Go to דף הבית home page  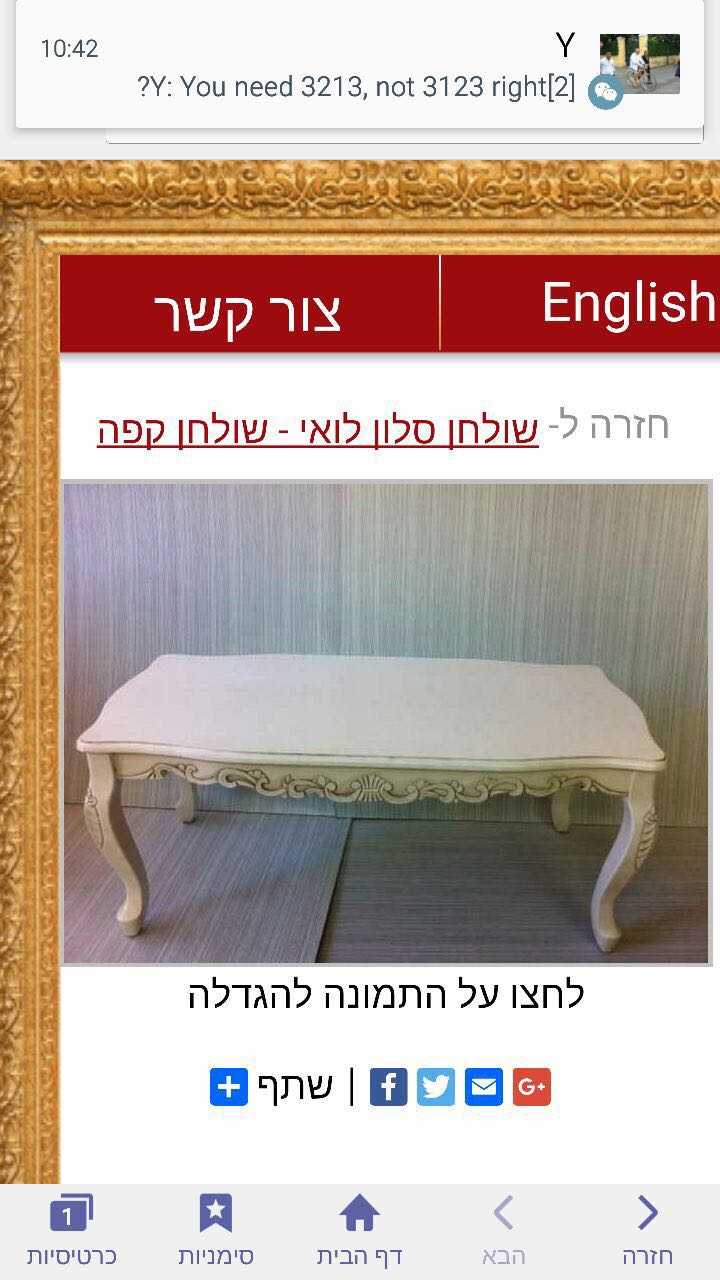click(360, 1231)
